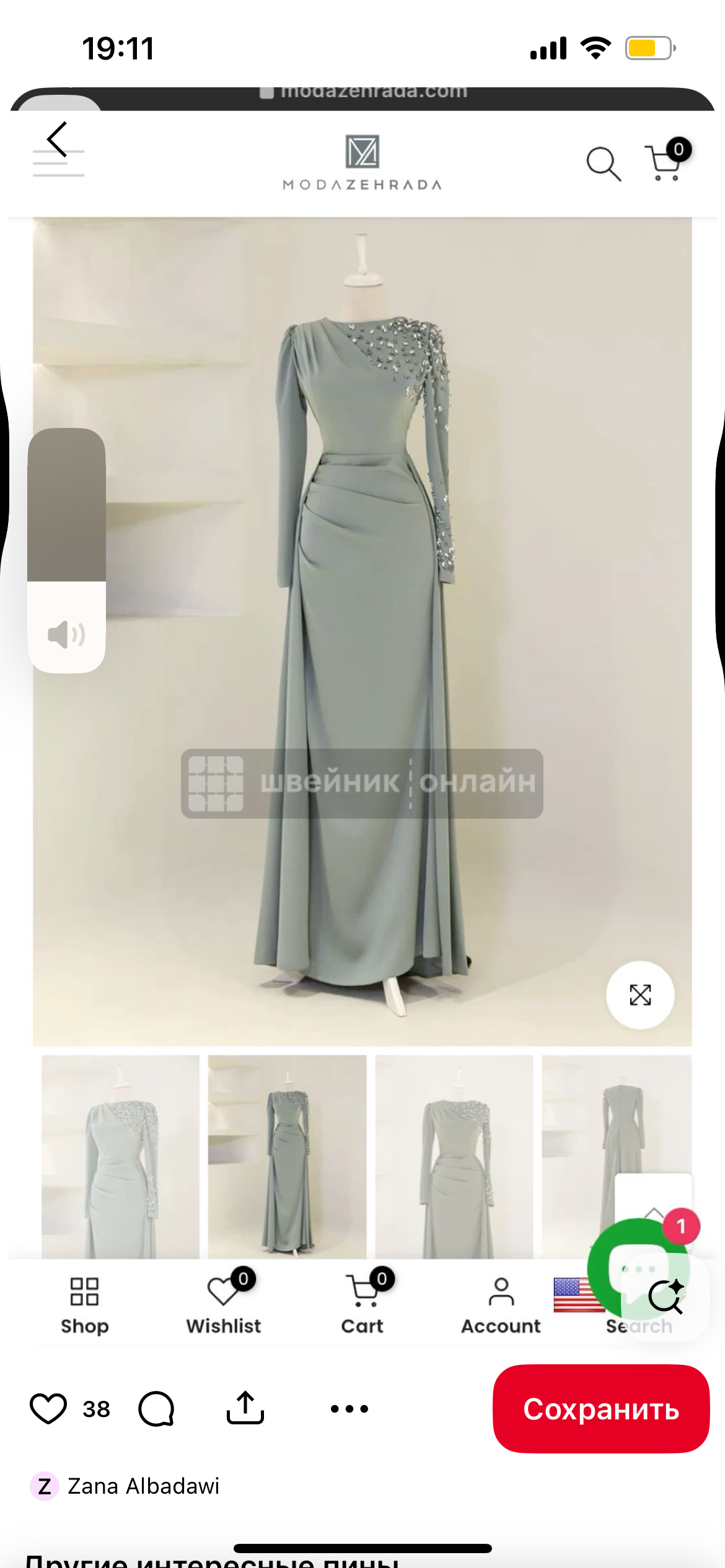Tap the red Сохранить button
Screen dimensions: 725x1568
tap(600, 1409)
